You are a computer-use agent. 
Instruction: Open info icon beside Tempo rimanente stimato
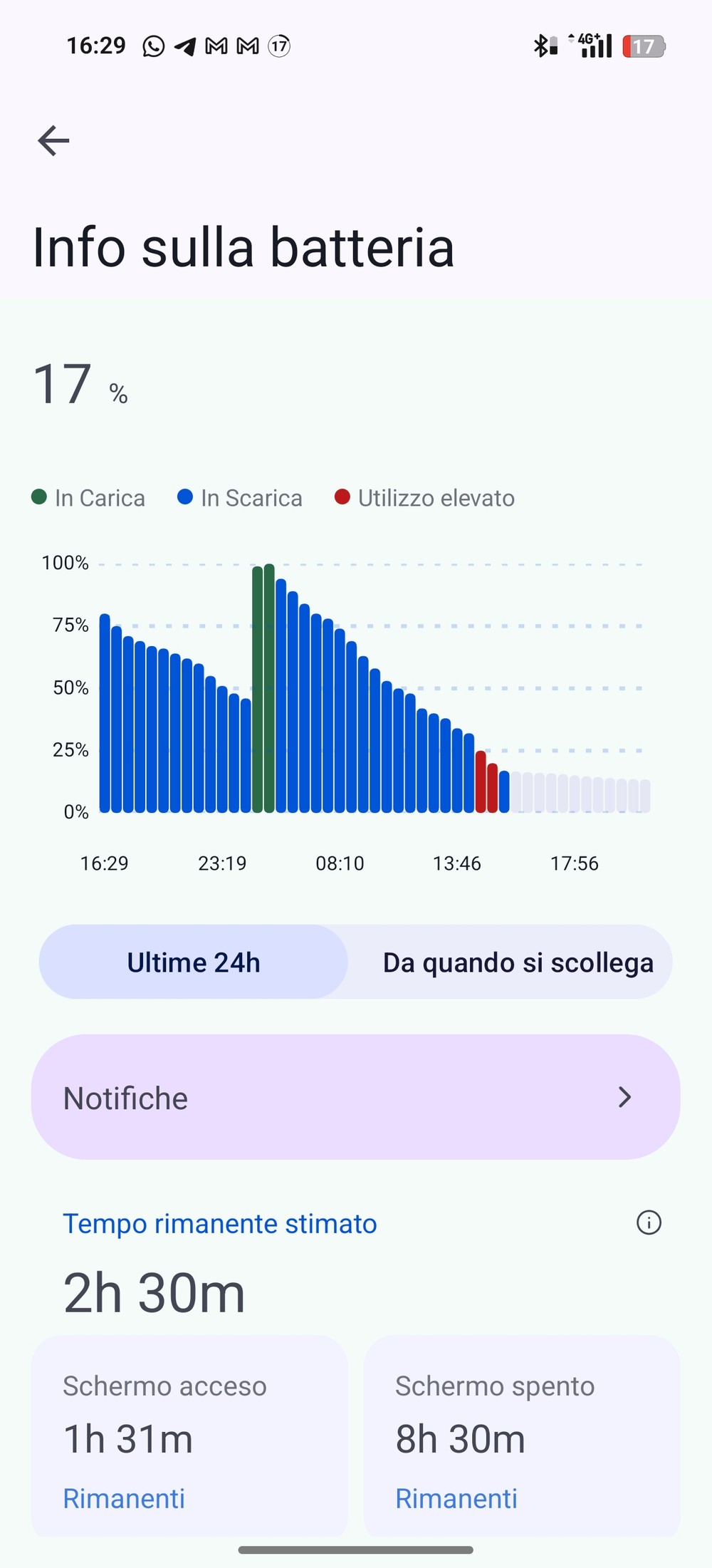(649, 1222)
